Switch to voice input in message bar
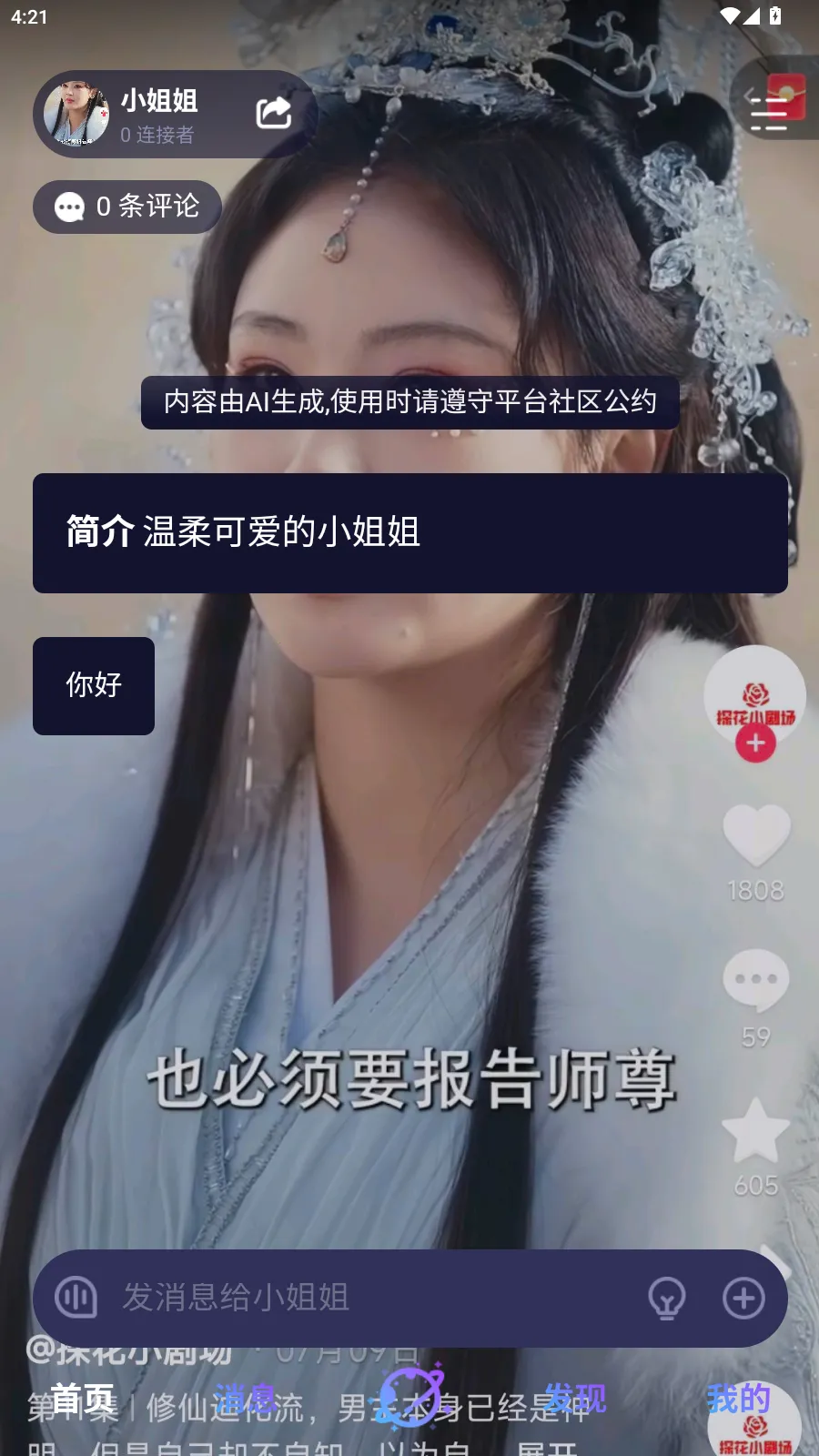 click(76, 1298)
